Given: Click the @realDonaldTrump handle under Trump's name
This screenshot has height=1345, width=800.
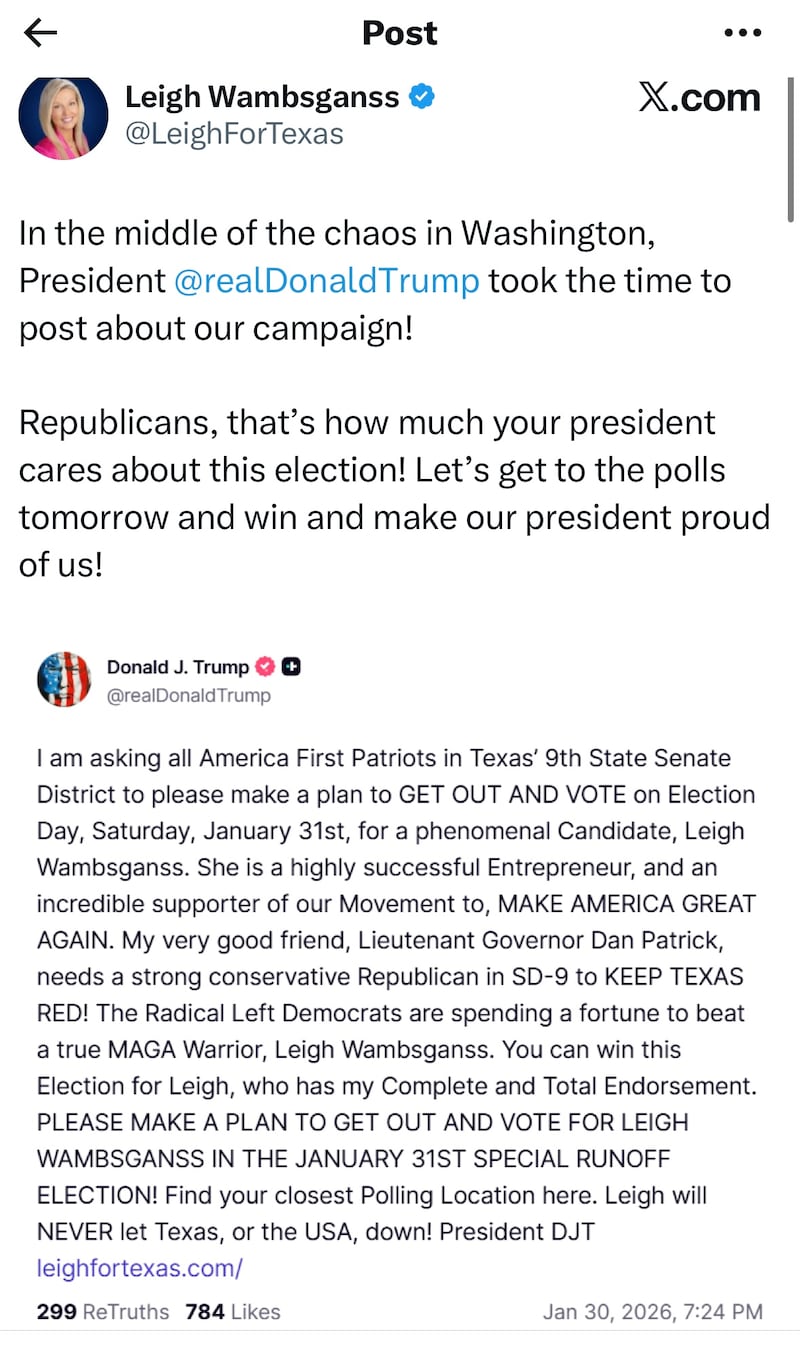Looking at the screenshot, I should click(x=188, y=696).
